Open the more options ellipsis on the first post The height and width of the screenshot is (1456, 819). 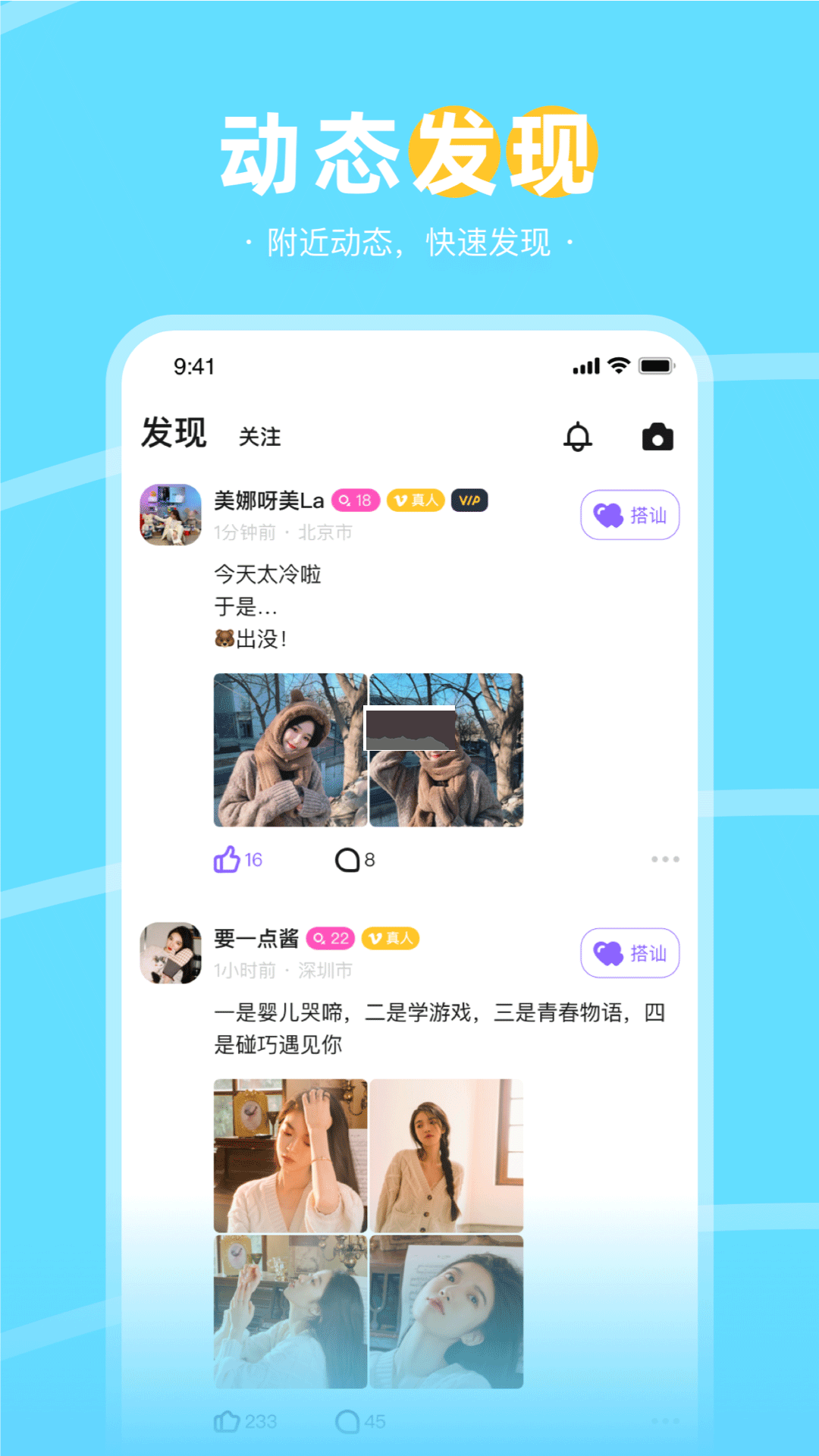(665, 858)
